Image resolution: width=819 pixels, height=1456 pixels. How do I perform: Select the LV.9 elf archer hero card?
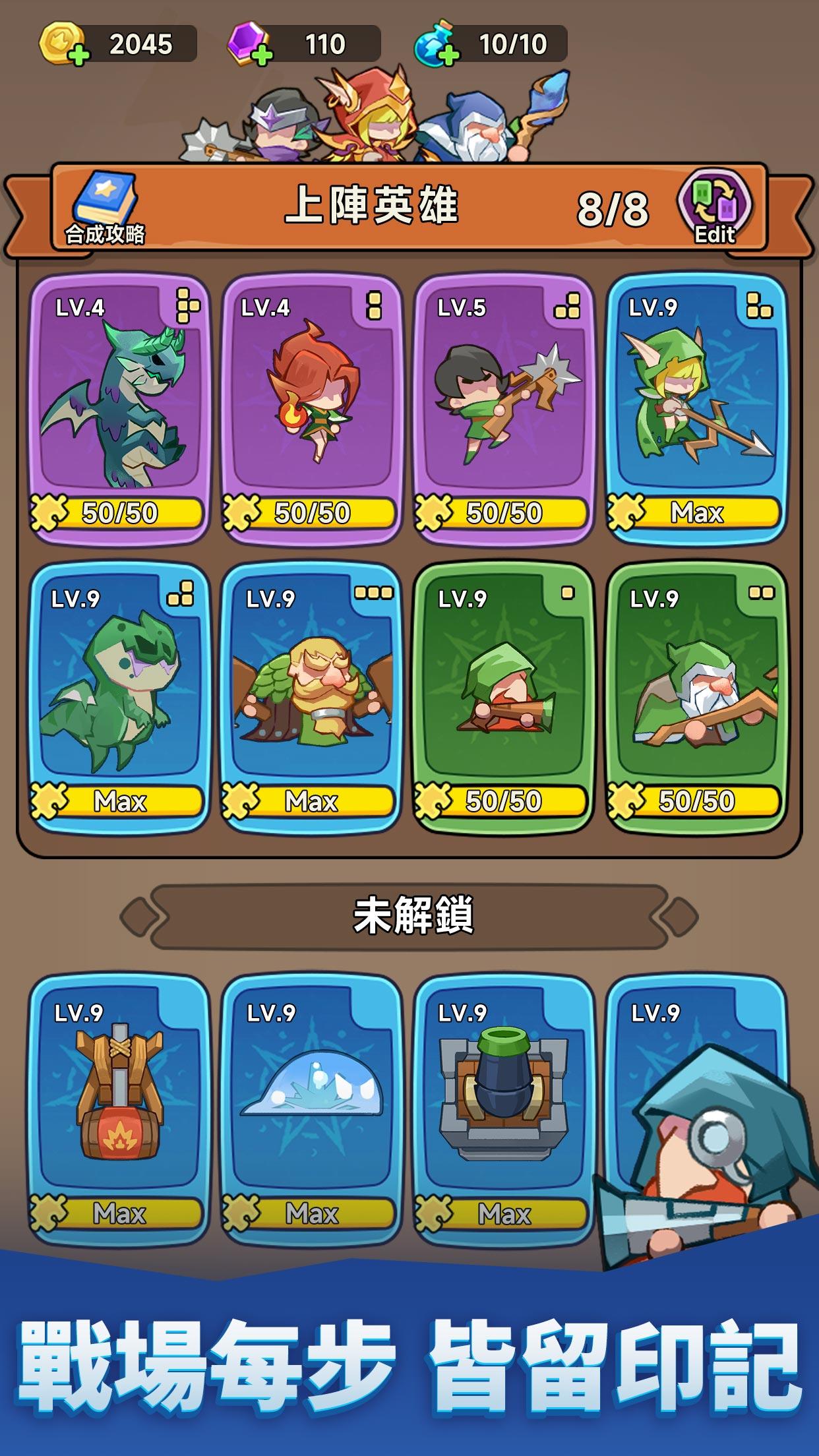point(696,402)
